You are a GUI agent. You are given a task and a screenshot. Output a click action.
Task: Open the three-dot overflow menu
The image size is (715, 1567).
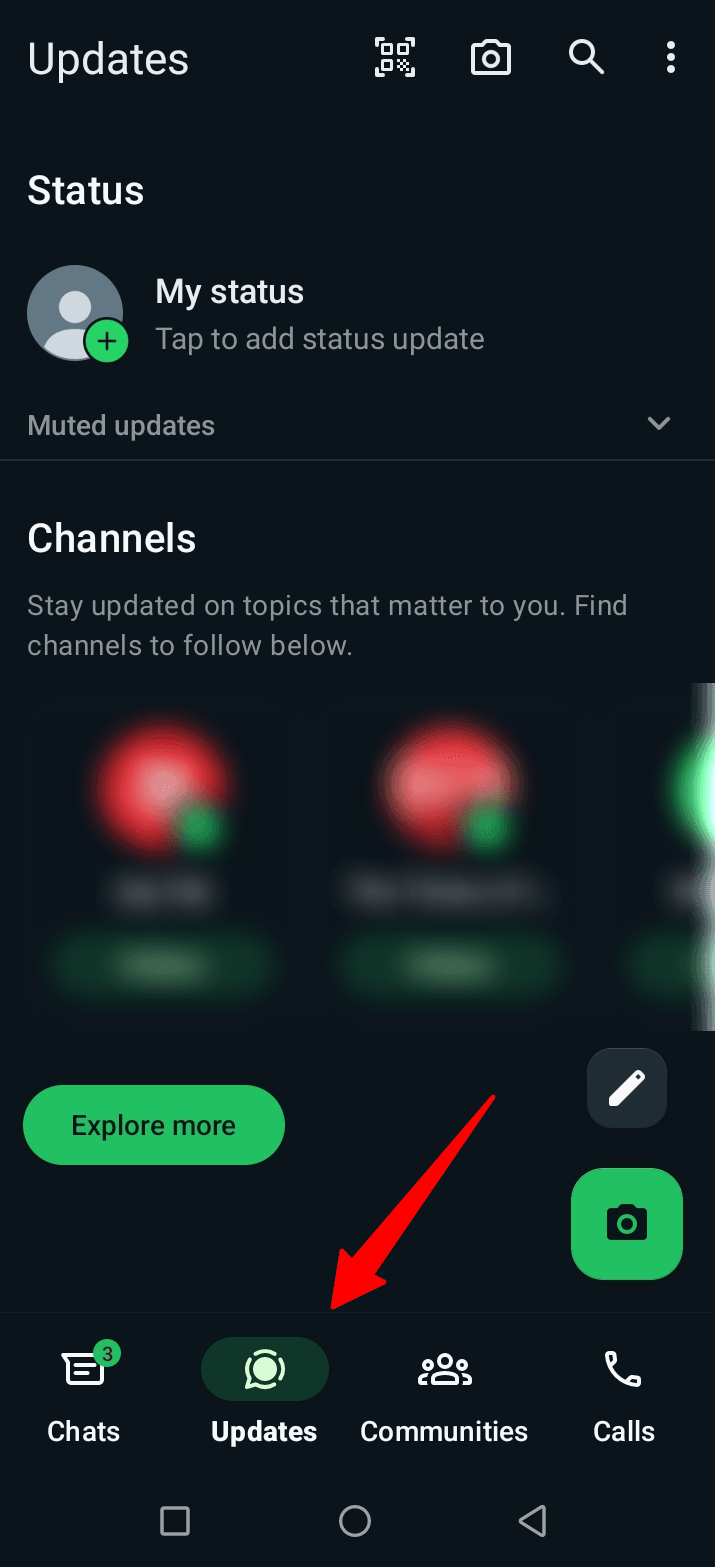[x=670, y=58]
